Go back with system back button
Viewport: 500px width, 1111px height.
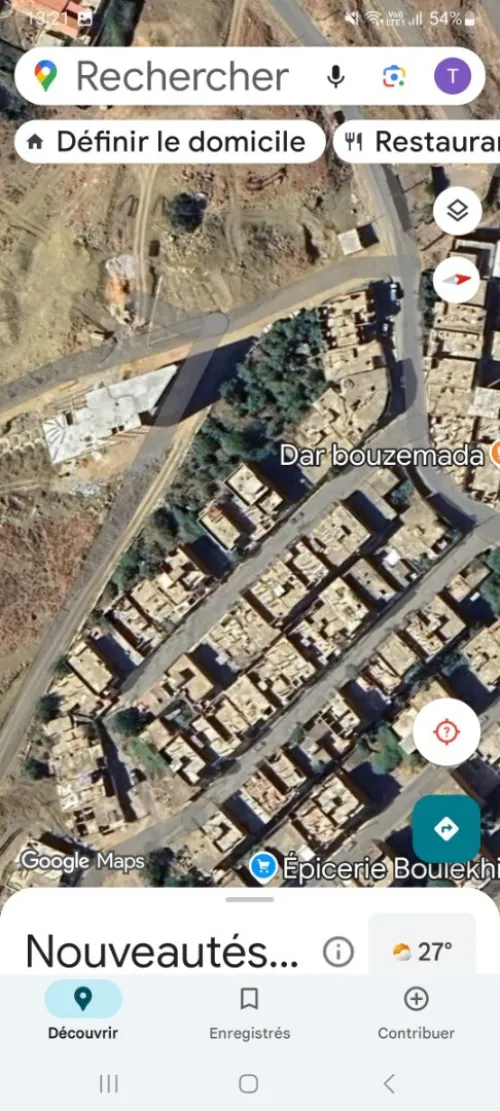388,1083
